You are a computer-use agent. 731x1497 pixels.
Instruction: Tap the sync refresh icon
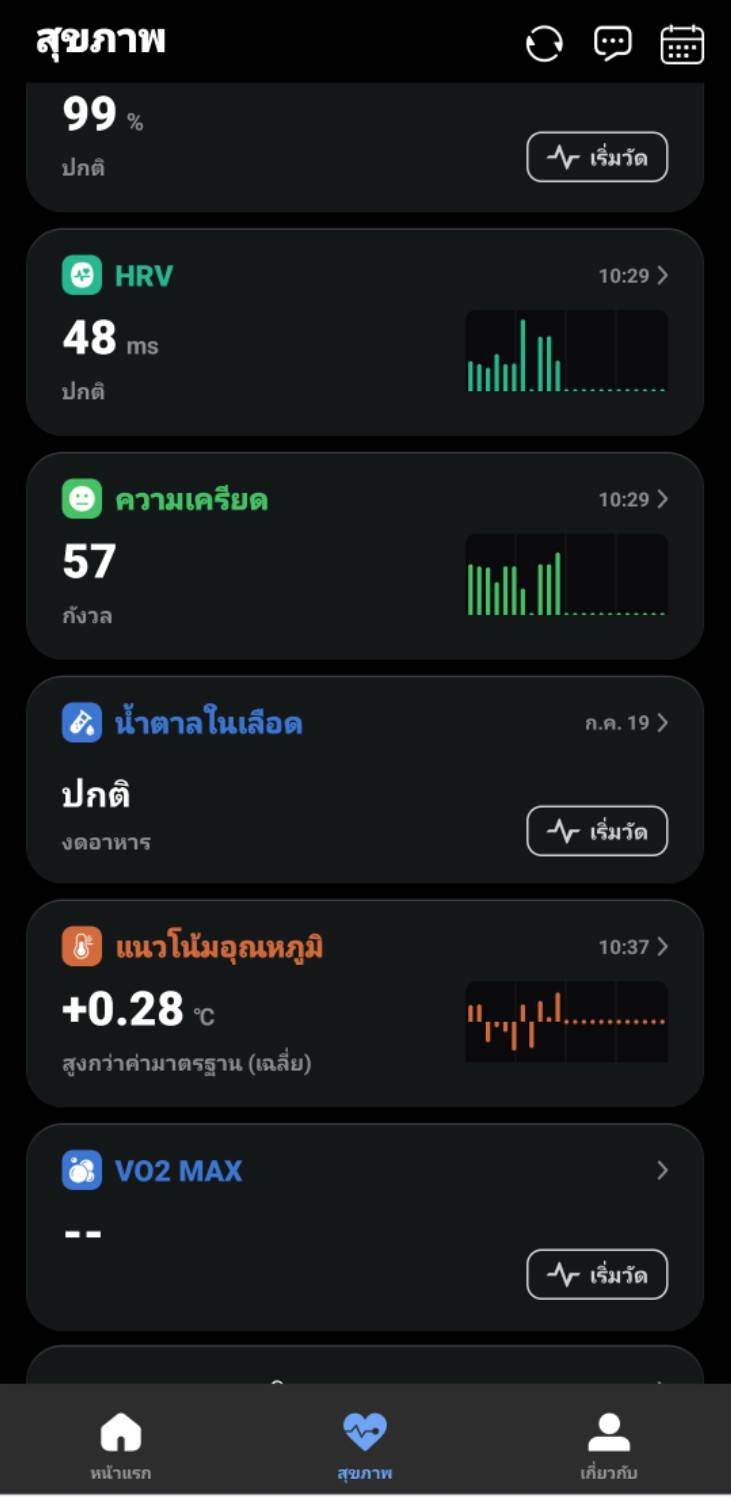[x=544, y=44]
